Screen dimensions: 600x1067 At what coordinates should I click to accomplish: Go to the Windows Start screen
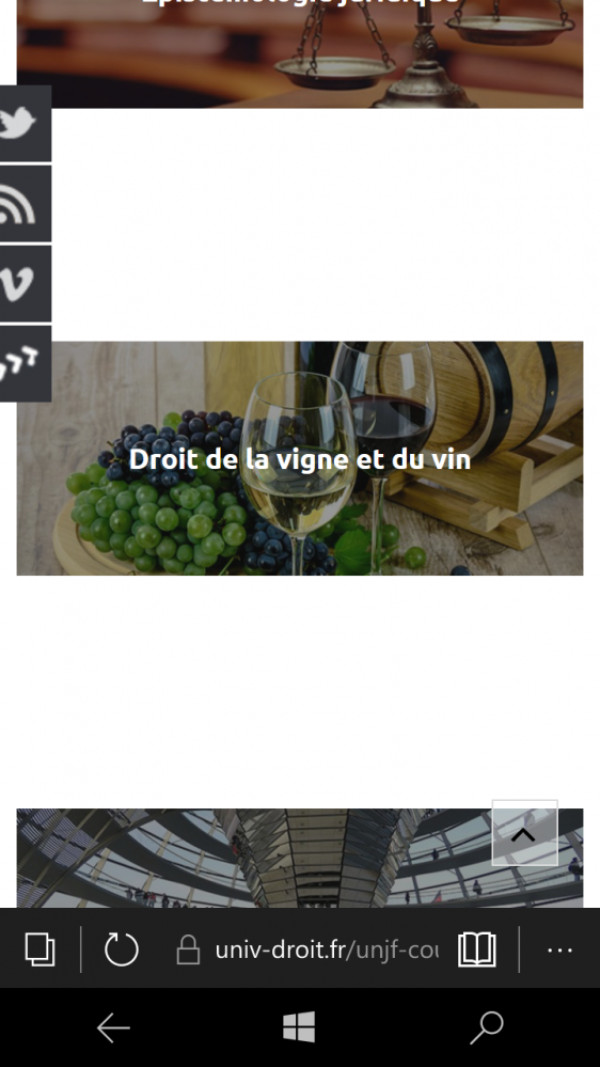(299, 1027)
